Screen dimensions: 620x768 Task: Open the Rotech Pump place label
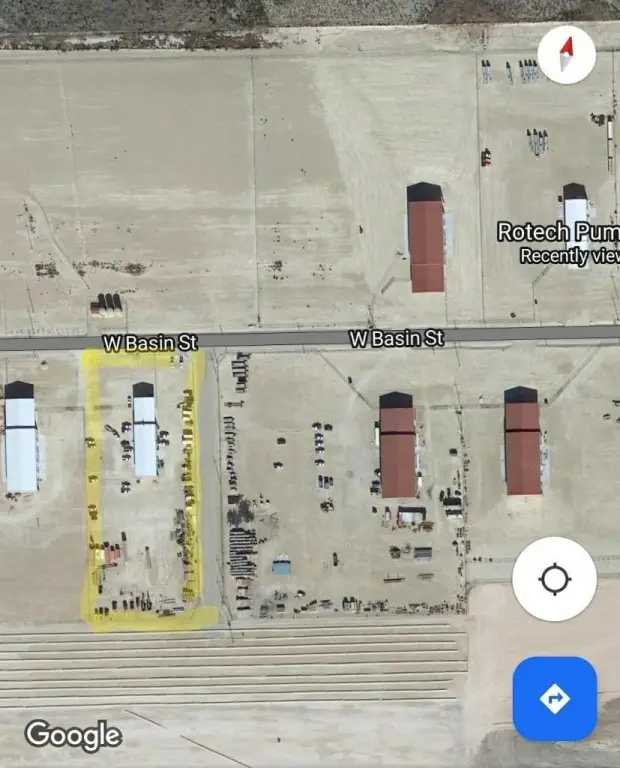[x=558, y=232]
